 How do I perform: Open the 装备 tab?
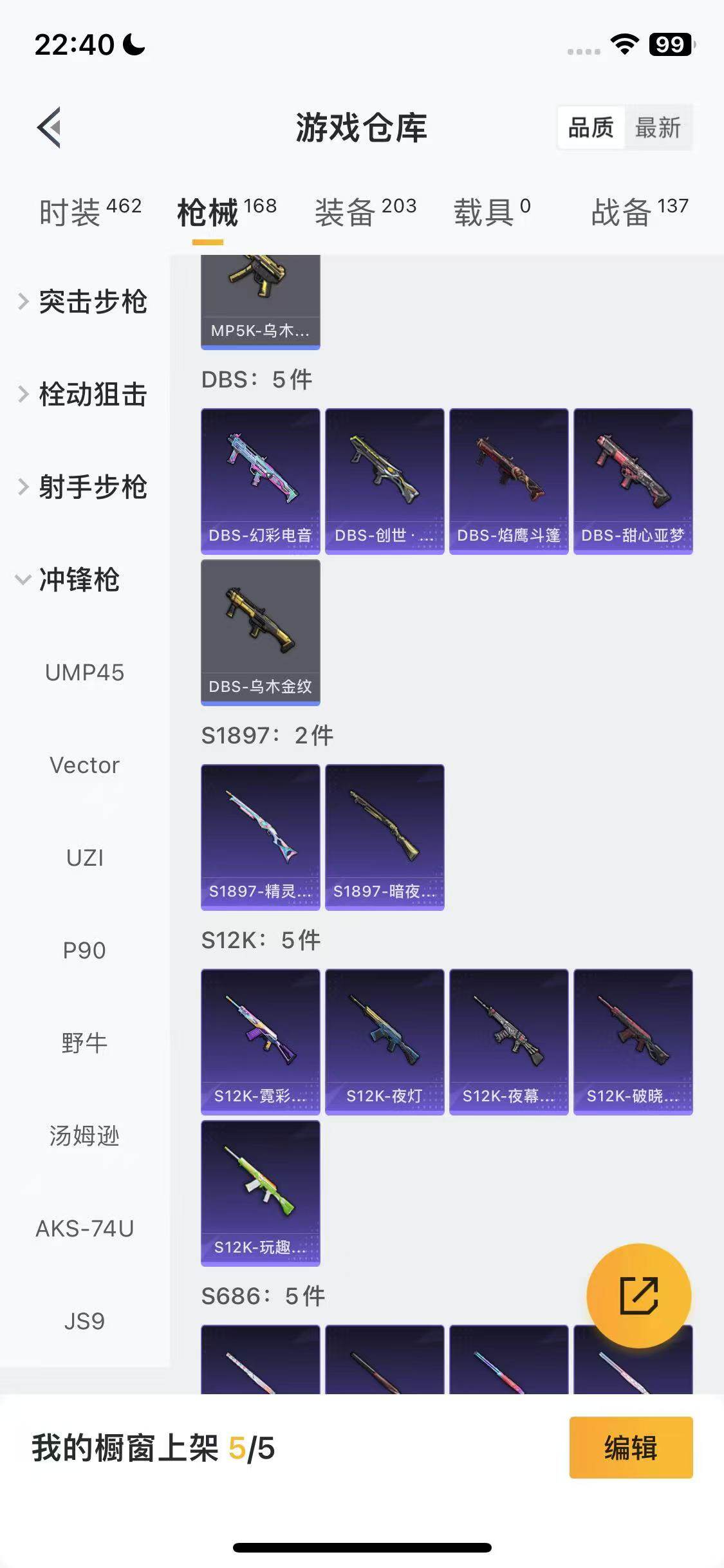pyautogui.click(x=365, y=212)
